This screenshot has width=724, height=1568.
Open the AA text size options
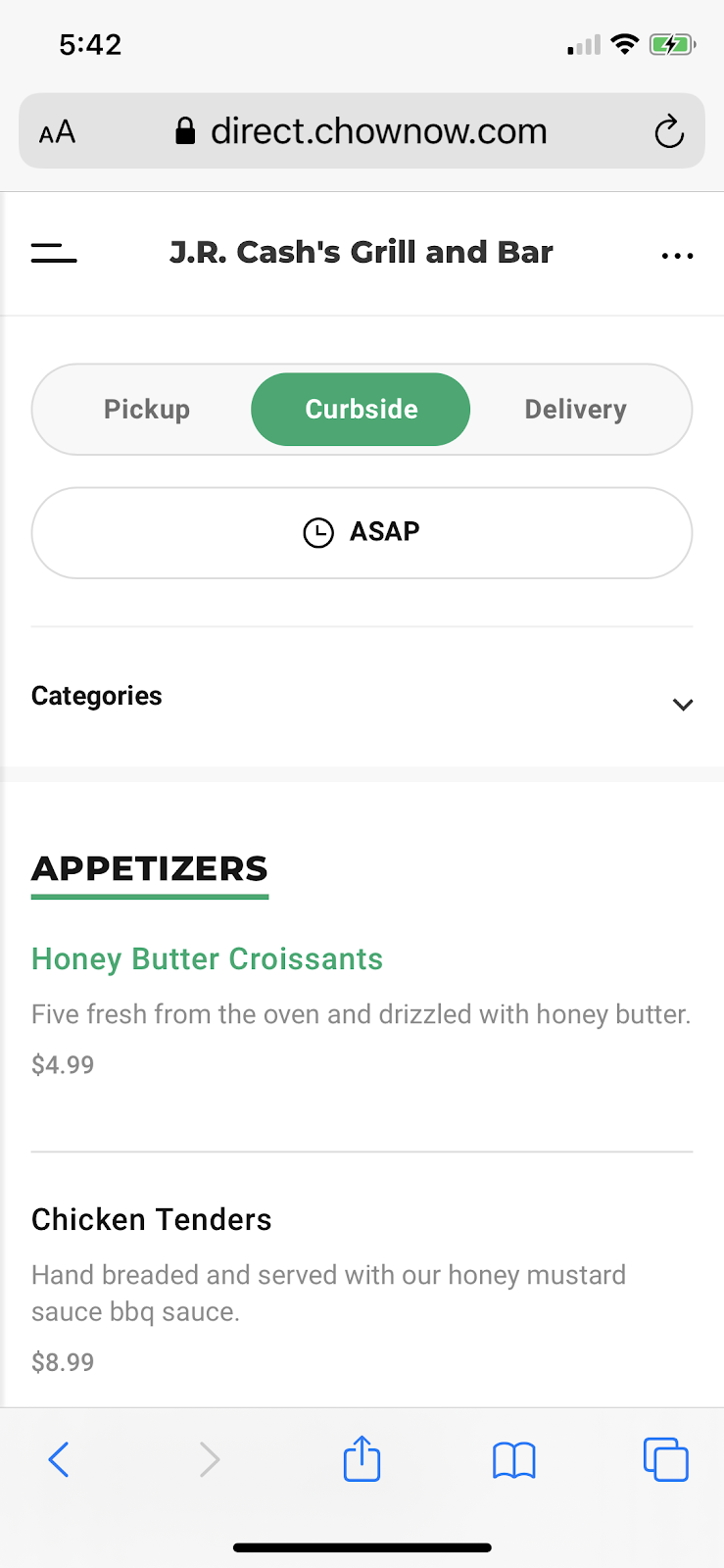[x=57, y=132]
